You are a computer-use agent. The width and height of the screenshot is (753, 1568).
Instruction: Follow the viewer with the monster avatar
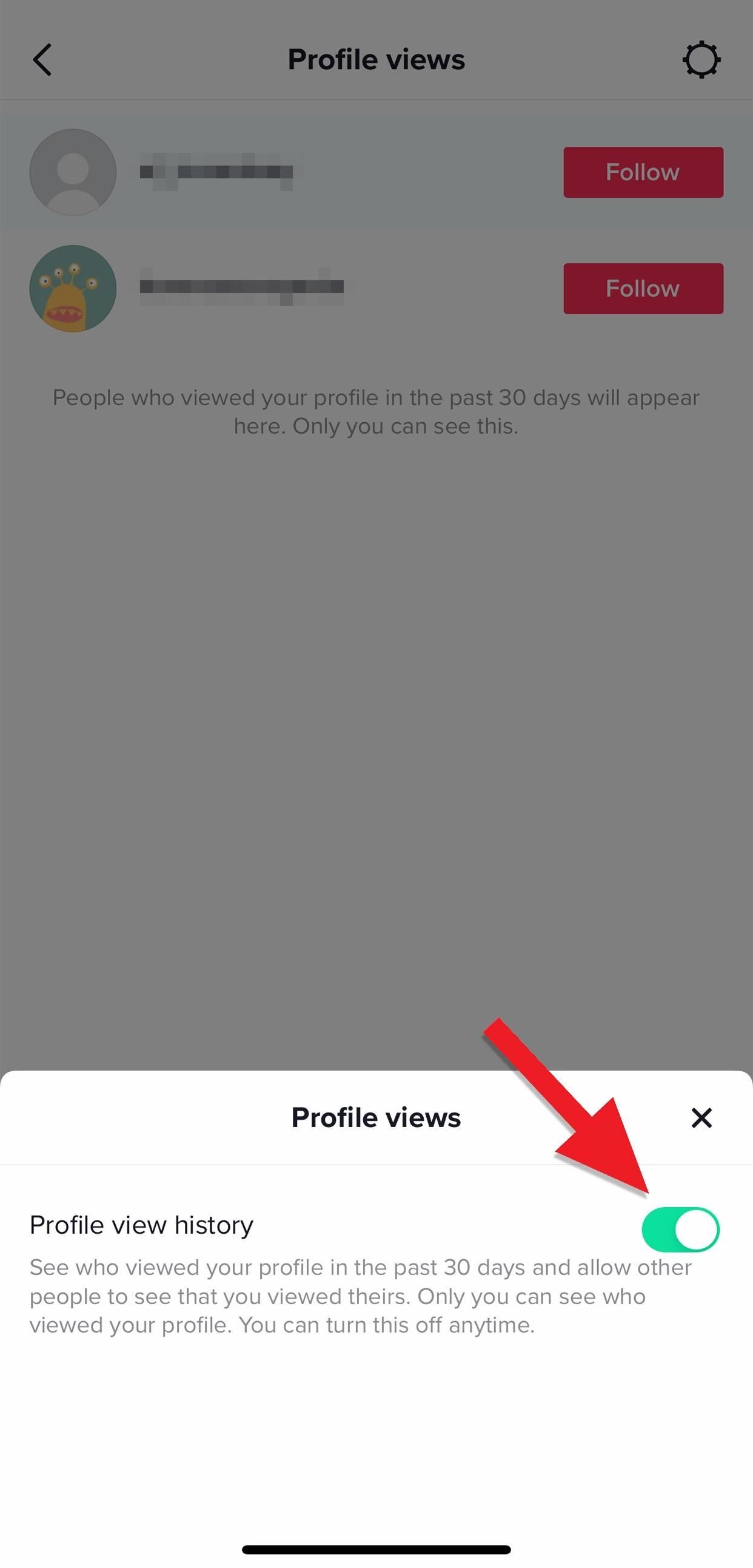pos(643,289)
